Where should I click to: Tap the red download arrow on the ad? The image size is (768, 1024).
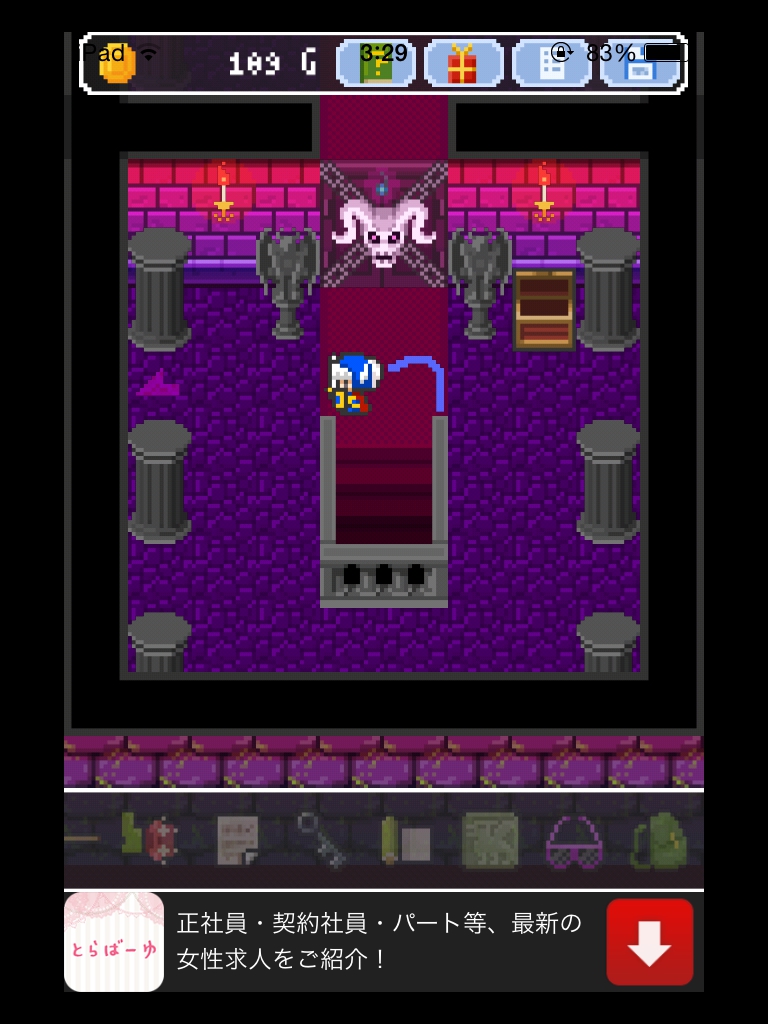pos(649,941)
